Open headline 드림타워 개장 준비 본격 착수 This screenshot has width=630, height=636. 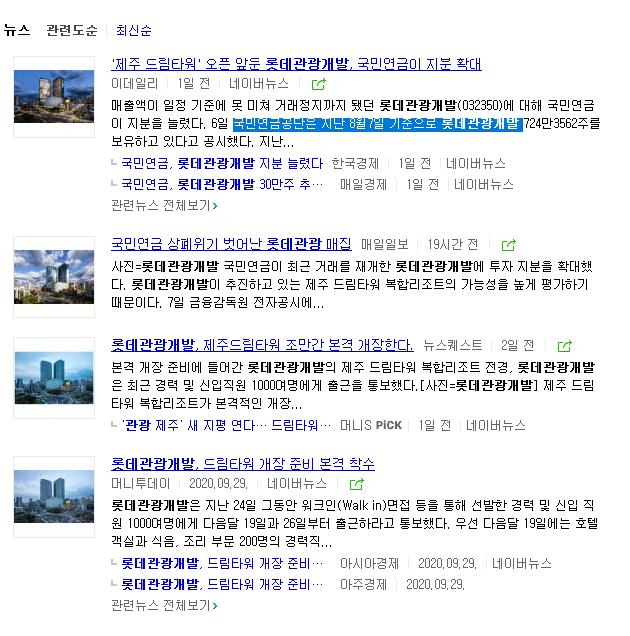243,464
